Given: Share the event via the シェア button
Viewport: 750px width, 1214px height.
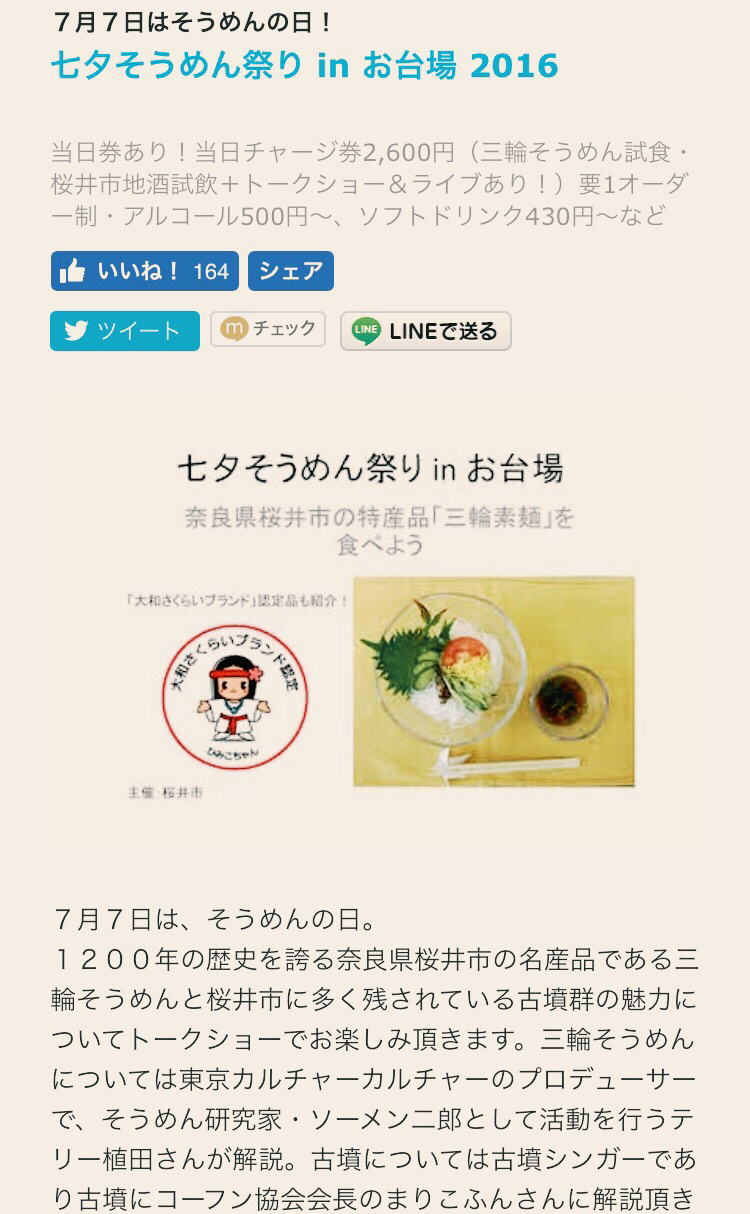Looking at the screenshot, I should (x=290, y=271).
